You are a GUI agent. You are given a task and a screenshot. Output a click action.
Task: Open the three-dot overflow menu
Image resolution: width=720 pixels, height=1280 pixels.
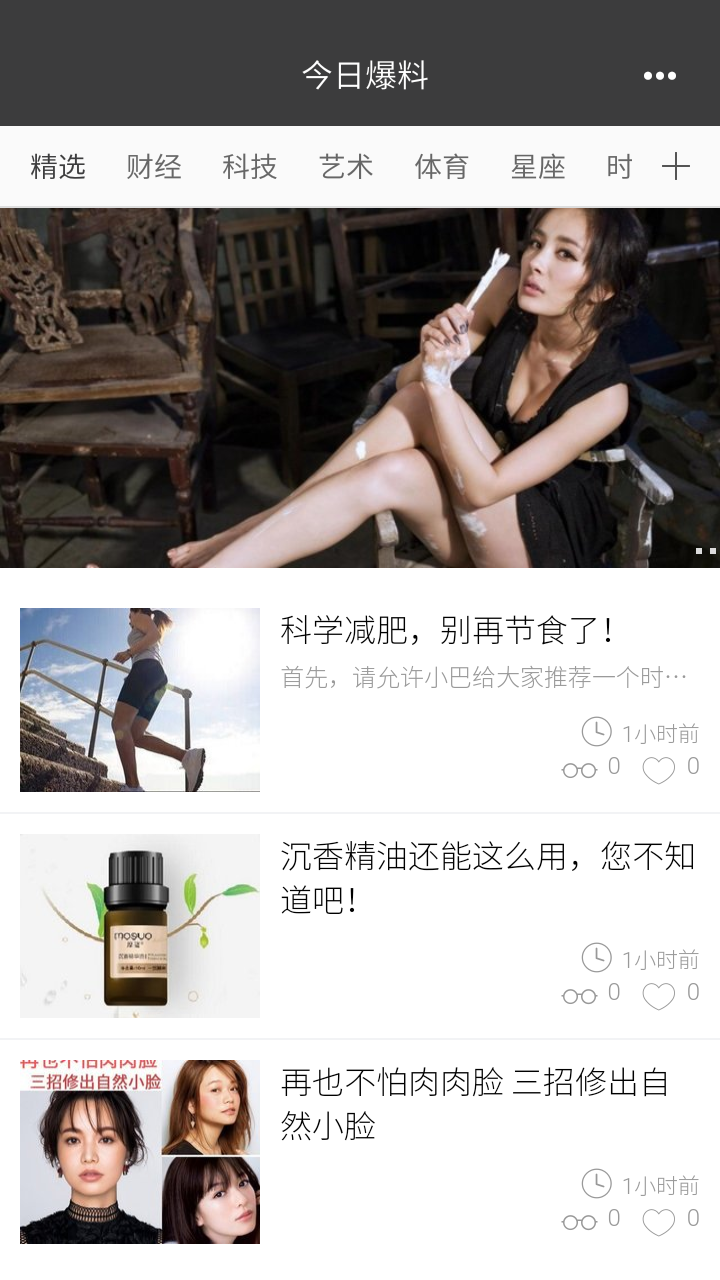point(659,76)
